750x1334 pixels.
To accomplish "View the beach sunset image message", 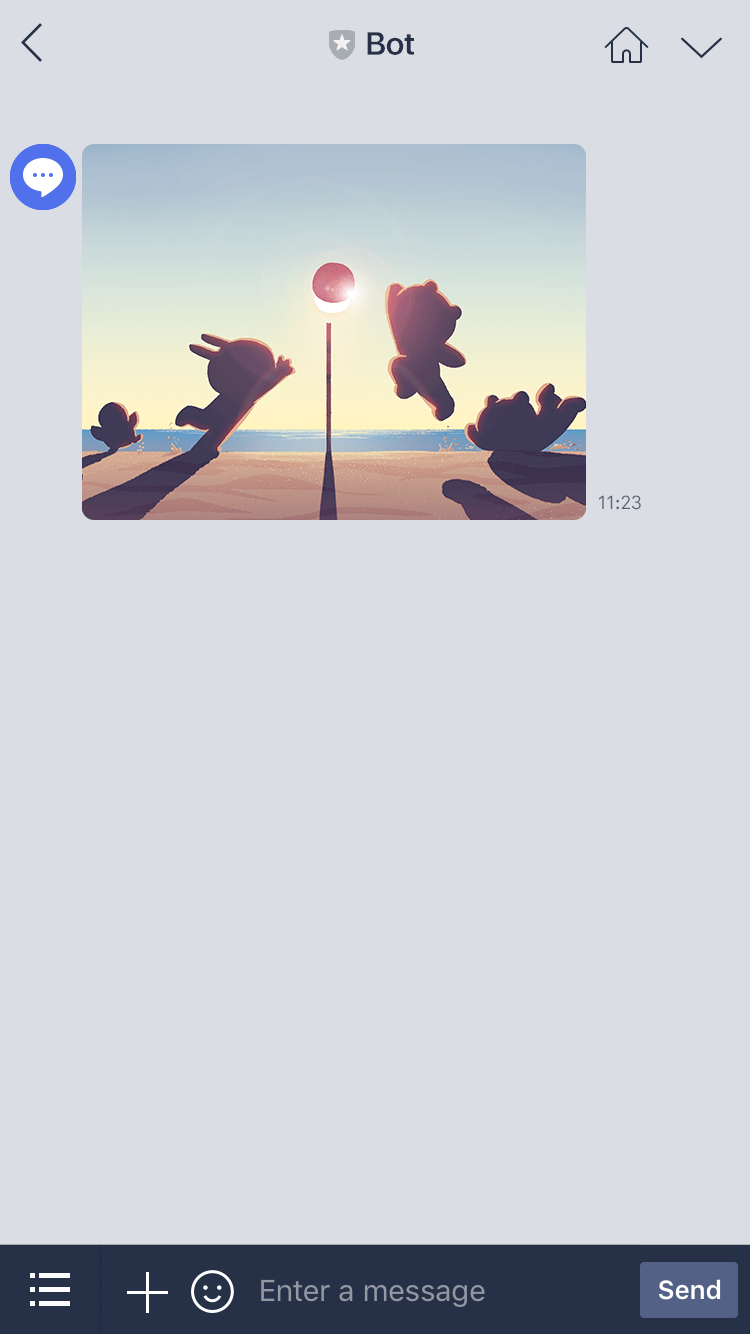I will [334, 332].
